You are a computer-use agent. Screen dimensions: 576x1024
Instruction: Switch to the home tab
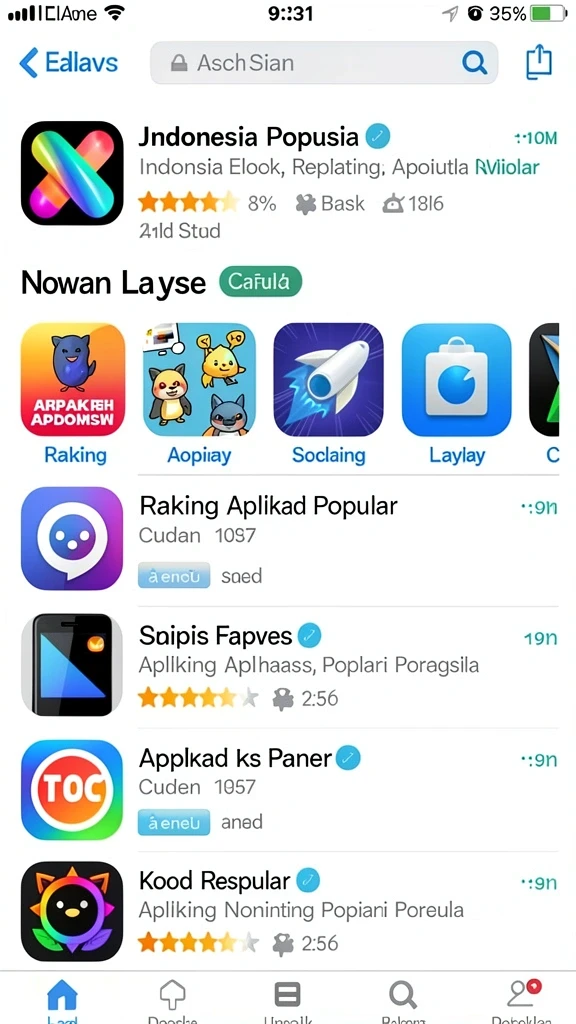[63, 999]
